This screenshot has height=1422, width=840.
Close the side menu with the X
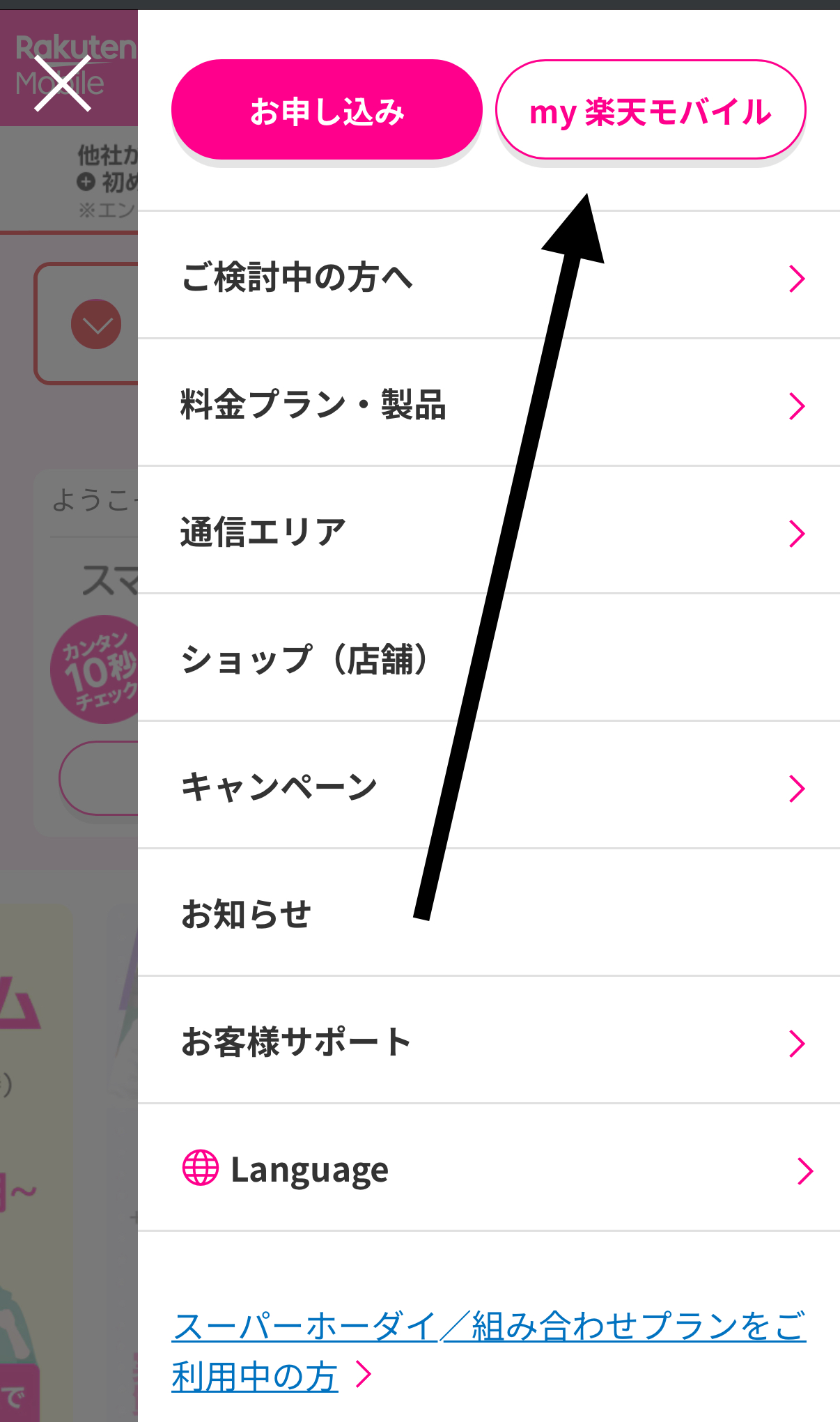(x=63, y=84)
